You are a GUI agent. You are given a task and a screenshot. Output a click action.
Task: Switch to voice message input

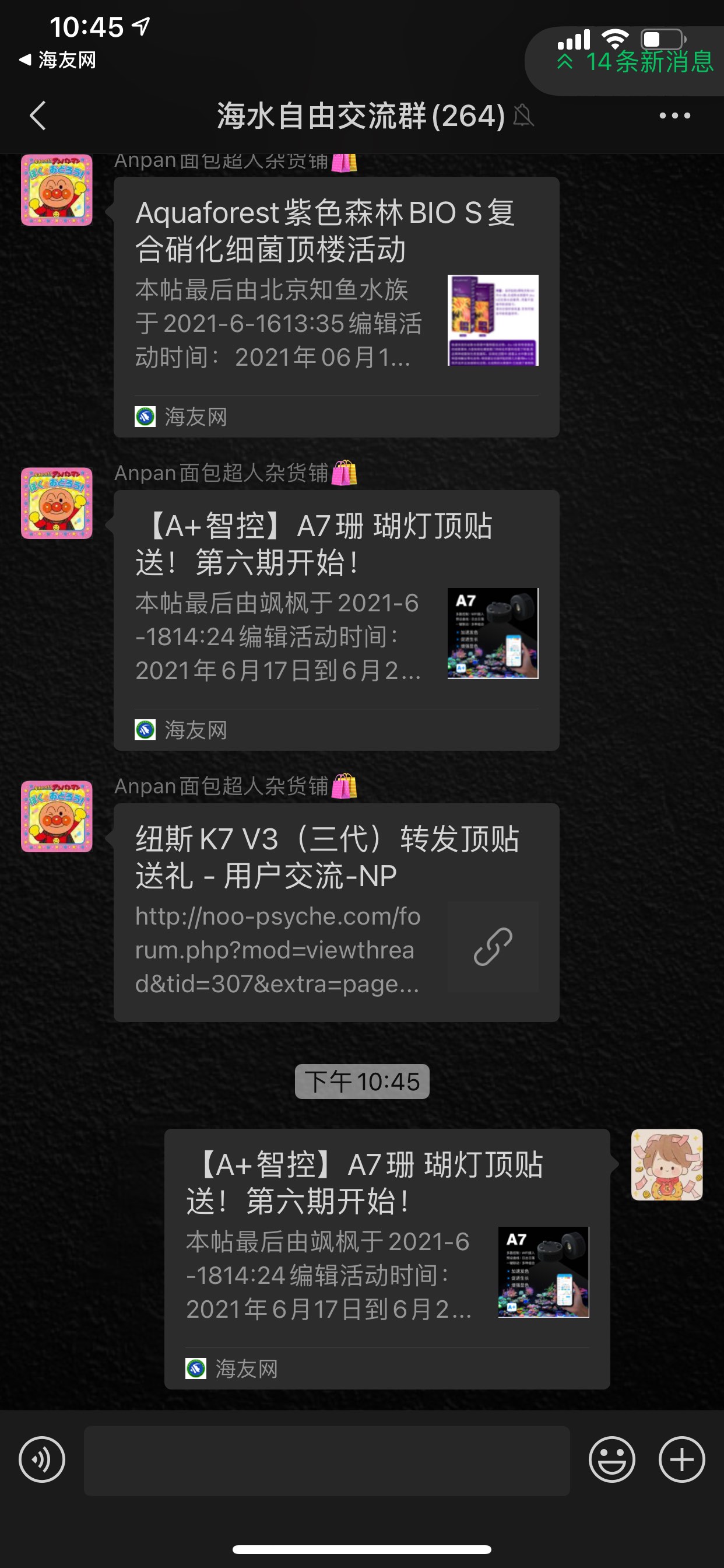pyautogui.click(x=42, y=1459)
